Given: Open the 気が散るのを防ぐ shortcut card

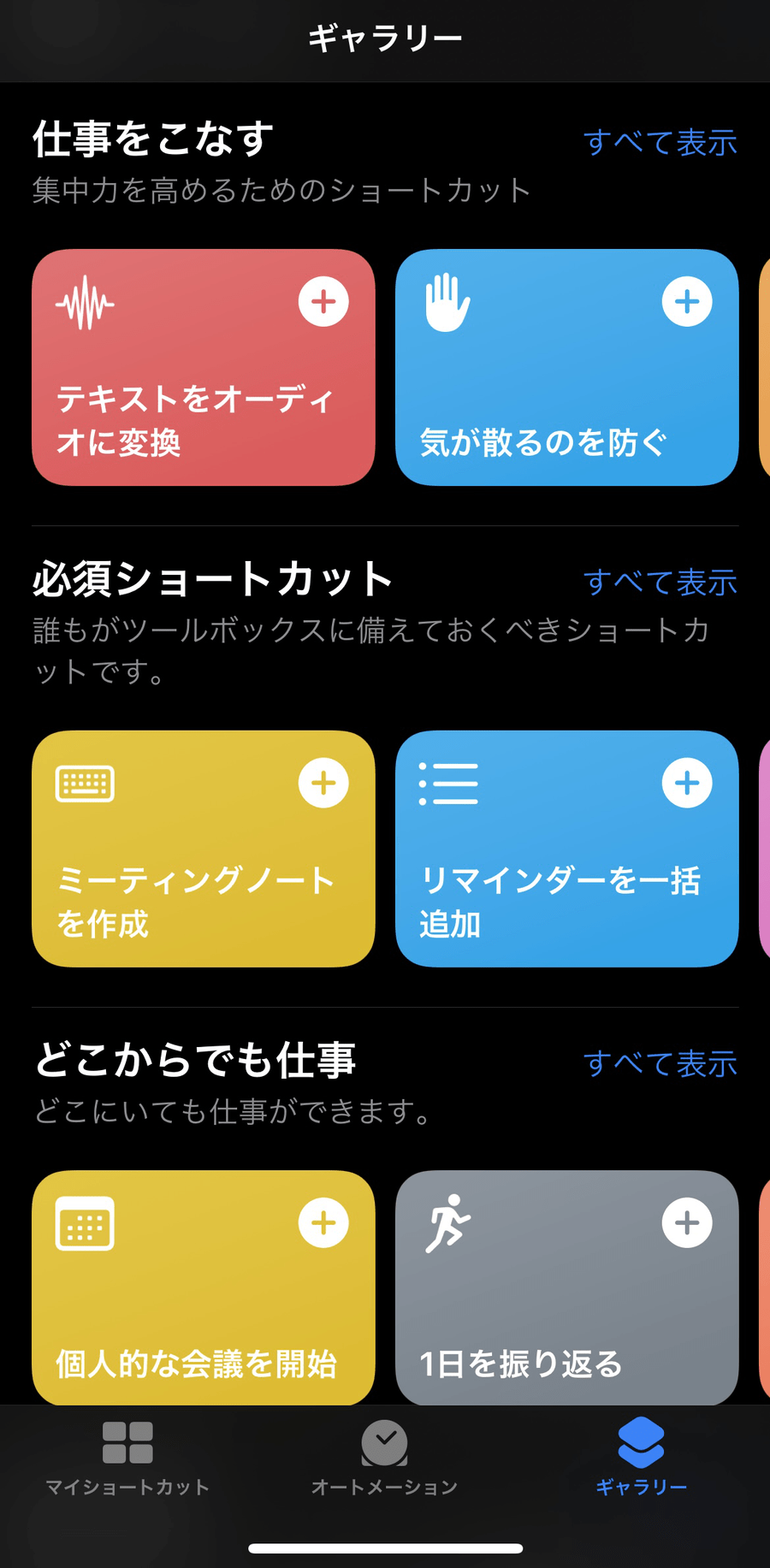Looking at the screenshot, I should point(567,368).
